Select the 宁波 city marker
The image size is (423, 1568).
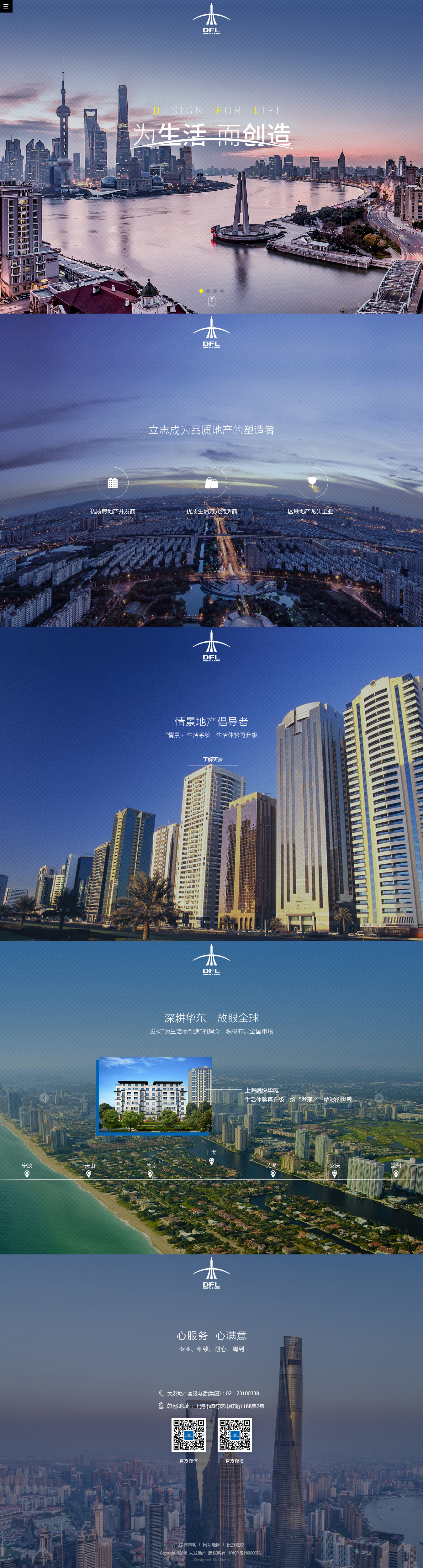[x=27, y=1173]
